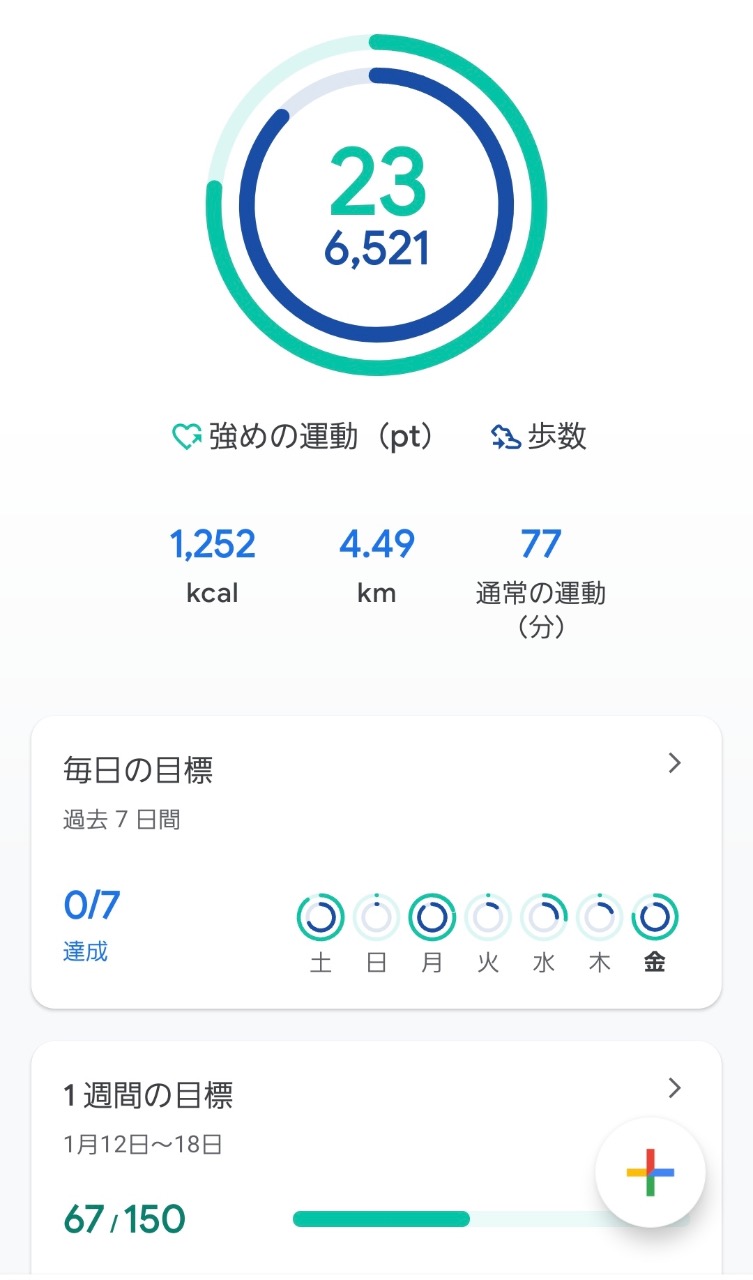
Task: Open the 1週間の目標 card
Action: (376, 1160)
